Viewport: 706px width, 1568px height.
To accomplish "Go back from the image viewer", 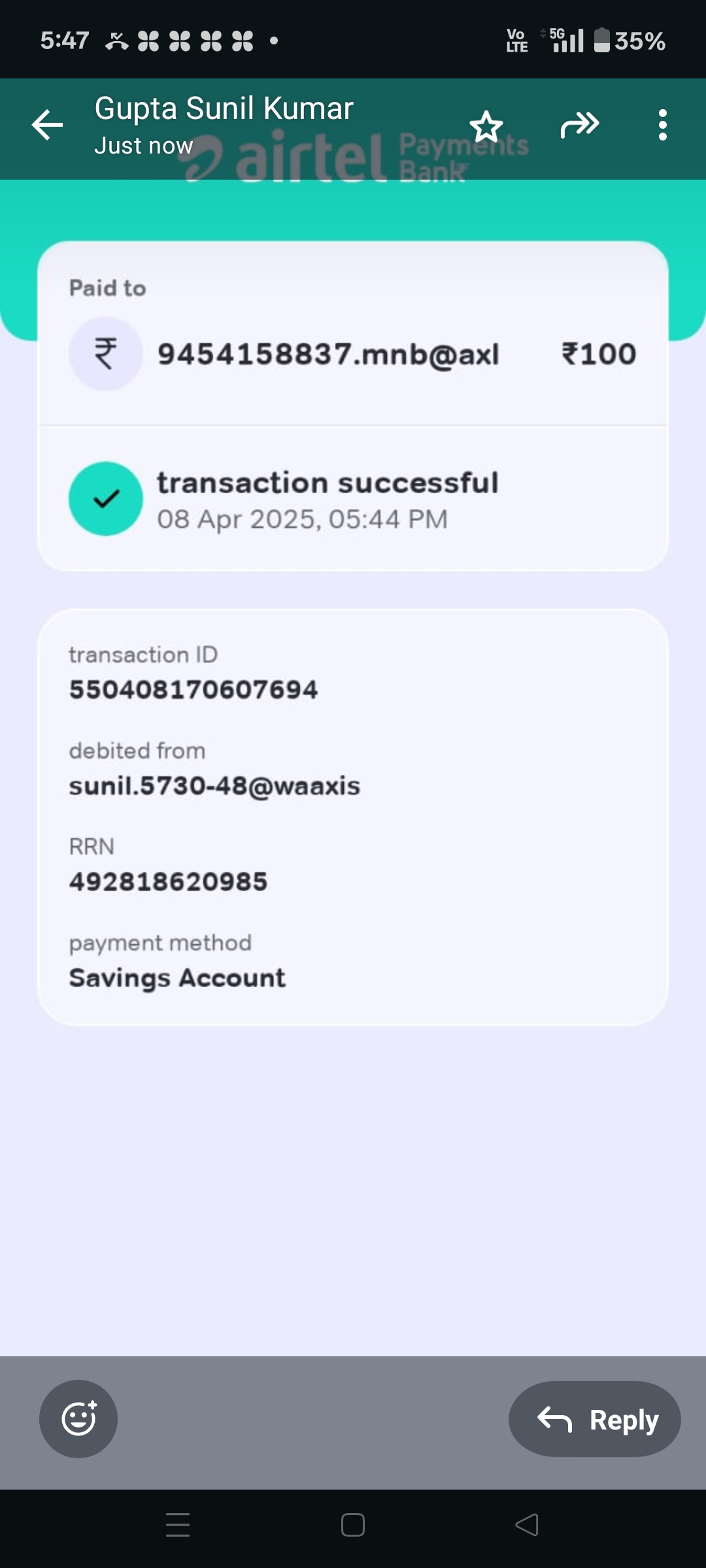I will (x=48, y=125).
